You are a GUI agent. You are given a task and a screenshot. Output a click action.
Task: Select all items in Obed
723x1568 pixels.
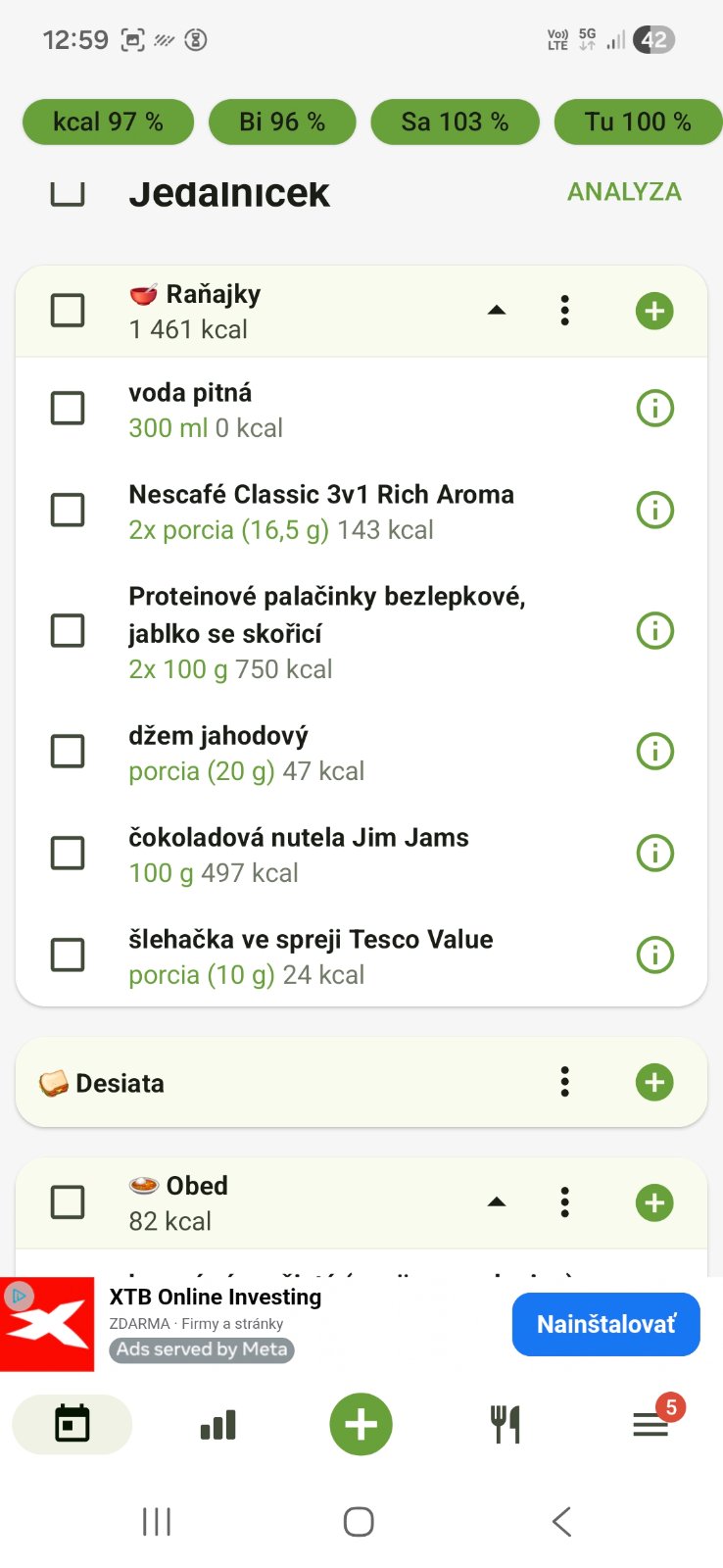point(68,1202)
